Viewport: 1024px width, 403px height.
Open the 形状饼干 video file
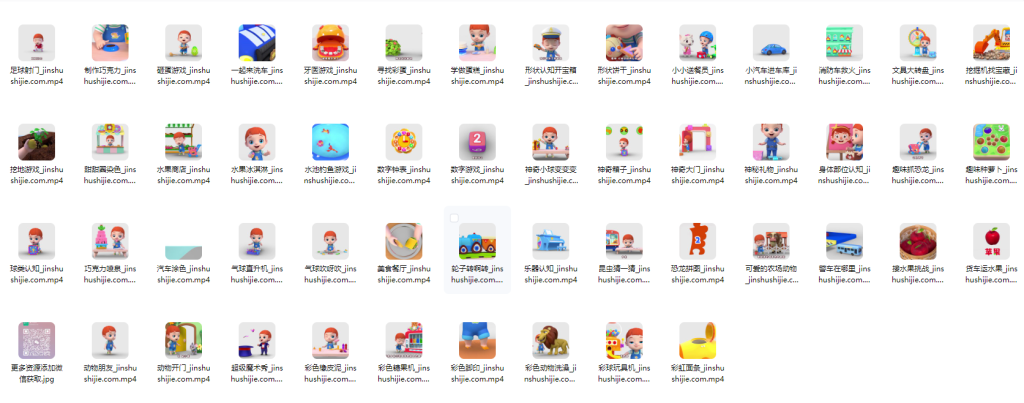[x=624, y=44]
